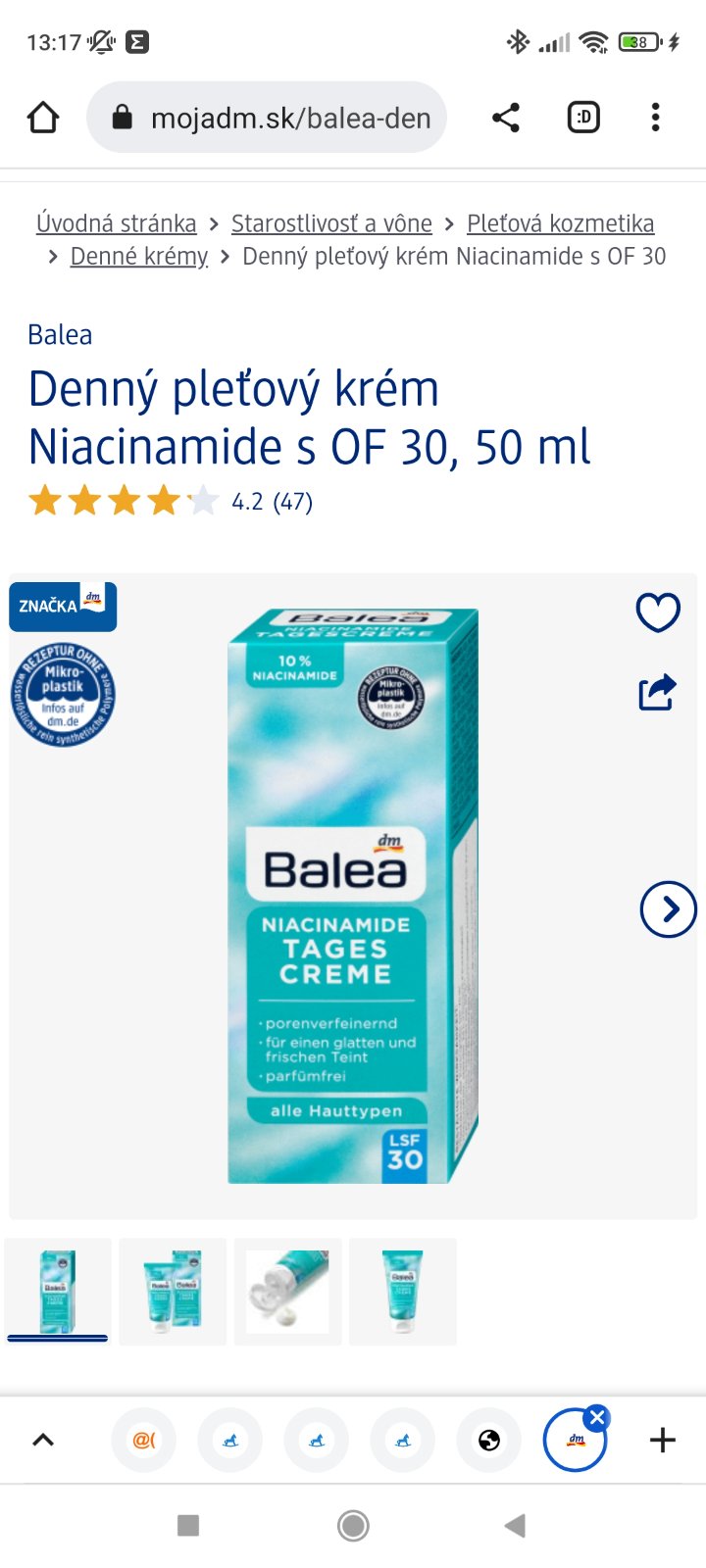
Task: Expand the tab strip with the up chevron
Action: click(x=43, y=1440)
